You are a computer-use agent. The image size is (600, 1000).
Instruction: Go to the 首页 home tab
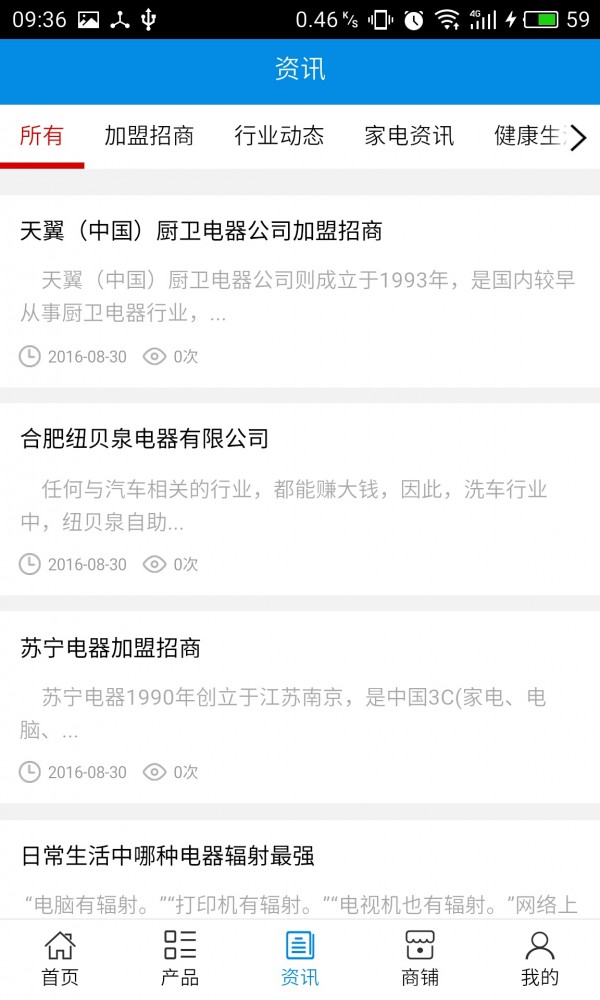pos(60,959)
